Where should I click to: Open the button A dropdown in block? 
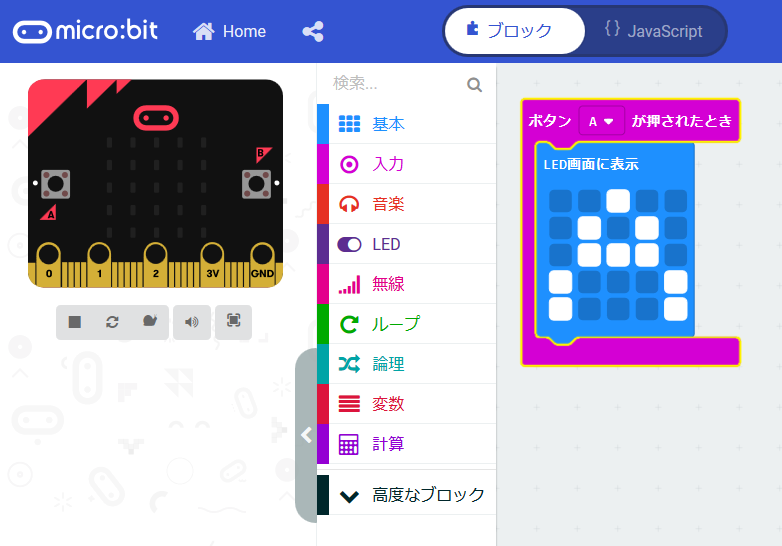602,121
